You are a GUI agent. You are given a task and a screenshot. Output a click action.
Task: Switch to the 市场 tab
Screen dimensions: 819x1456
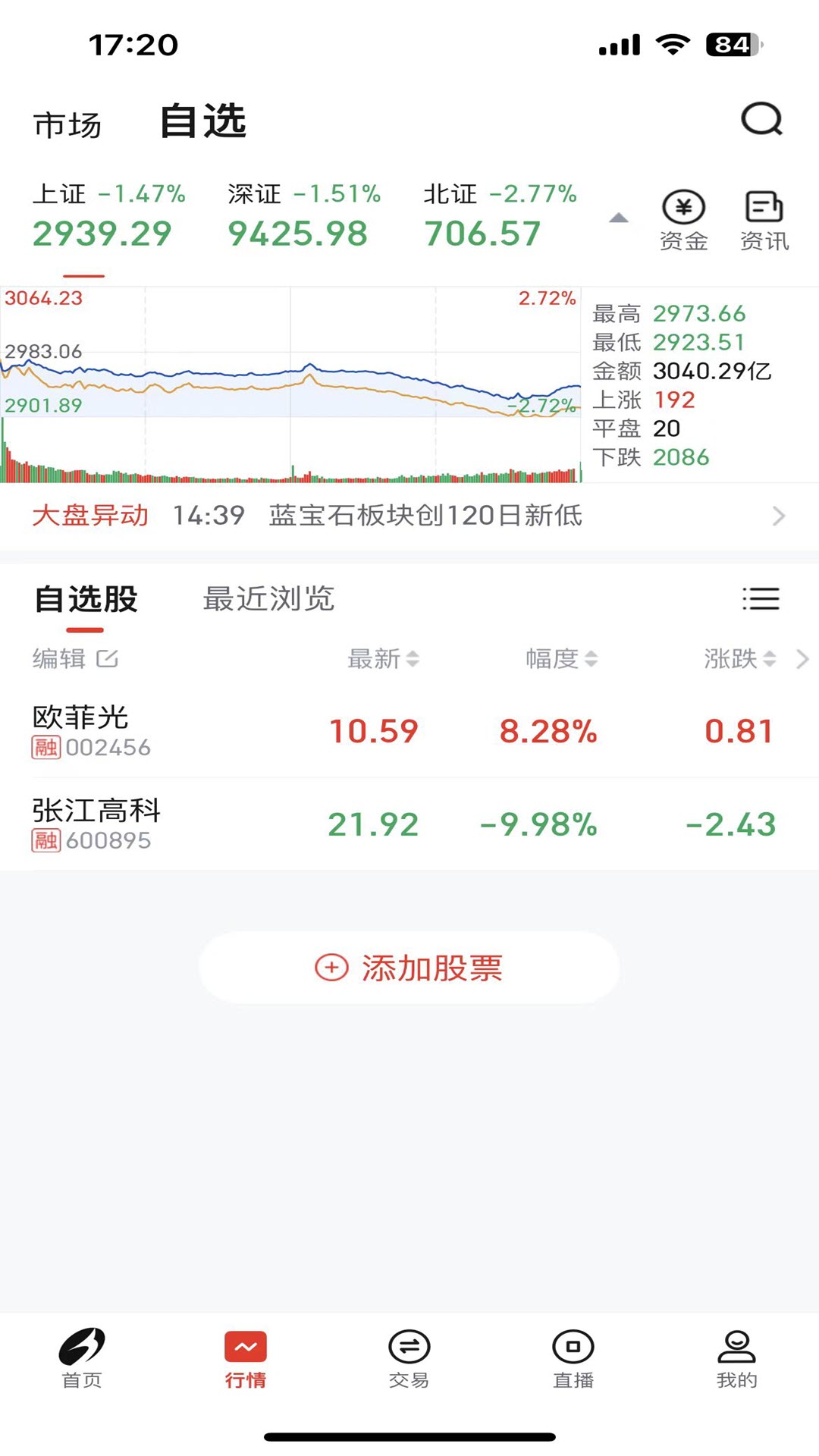tap(67, 125)
